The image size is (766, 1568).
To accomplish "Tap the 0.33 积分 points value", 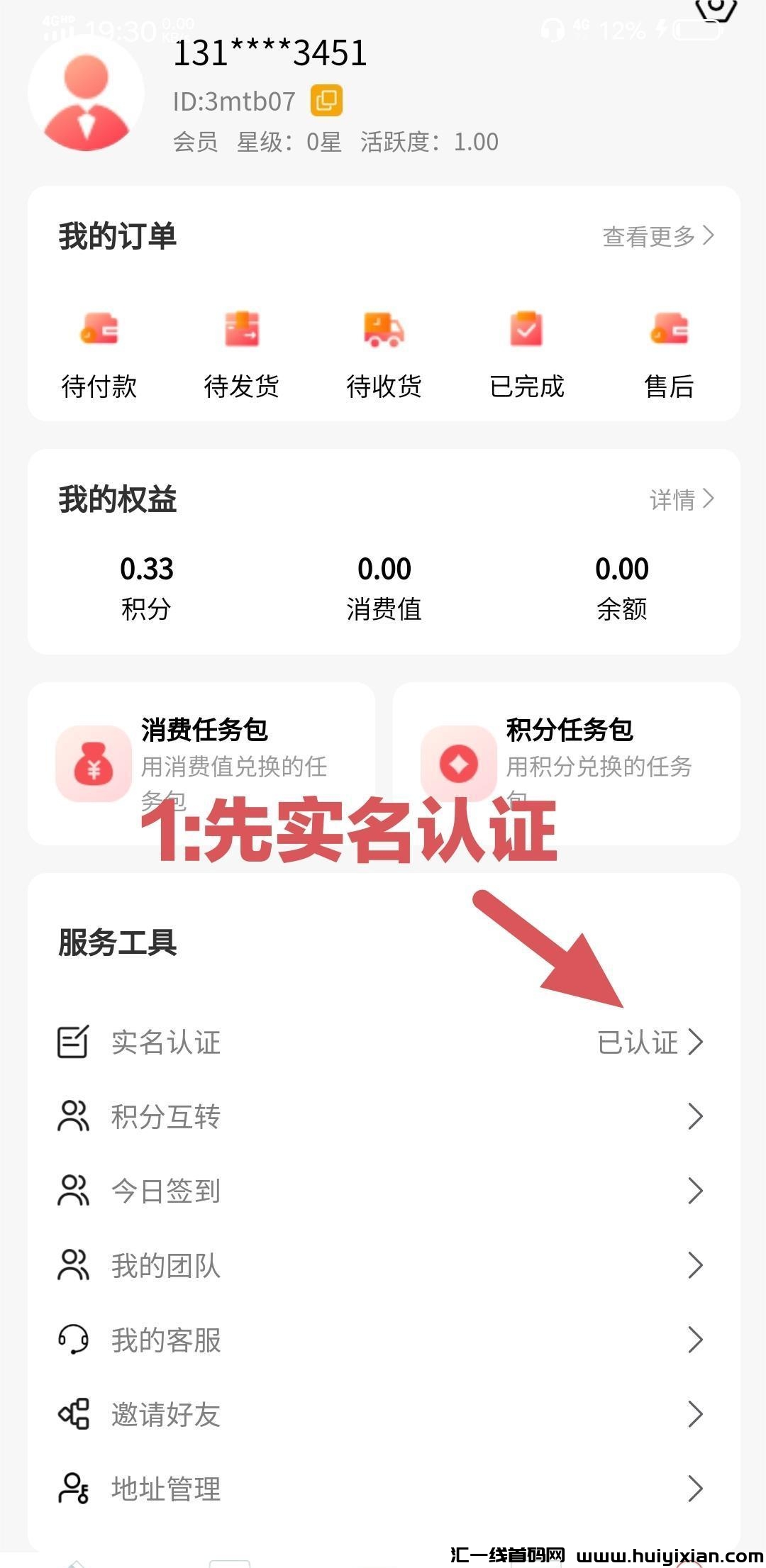I will (145, 569).
